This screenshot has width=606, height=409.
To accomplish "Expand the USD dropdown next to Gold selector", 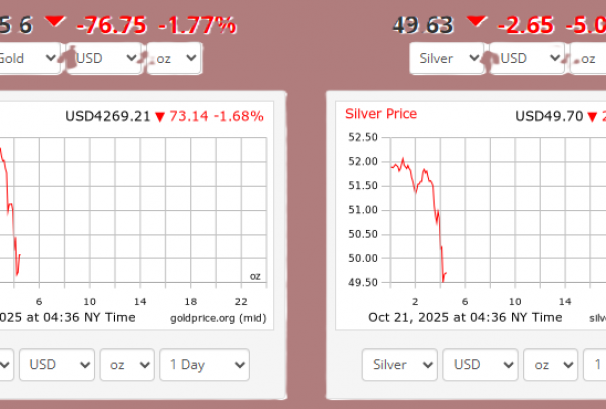I will pyautogui.click(x=105, y=58).
